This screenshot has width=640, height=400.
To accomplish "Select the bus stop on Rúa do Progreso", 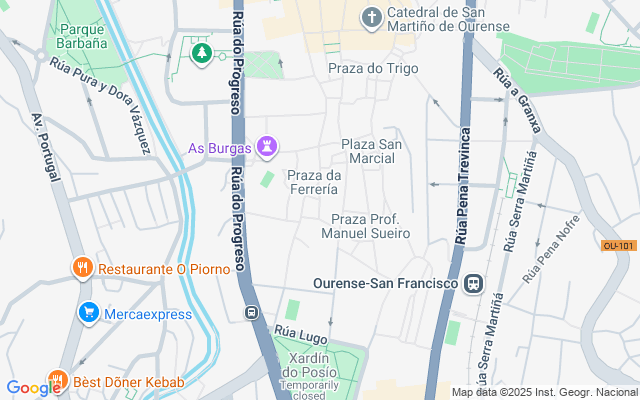I will click(251, 313).
